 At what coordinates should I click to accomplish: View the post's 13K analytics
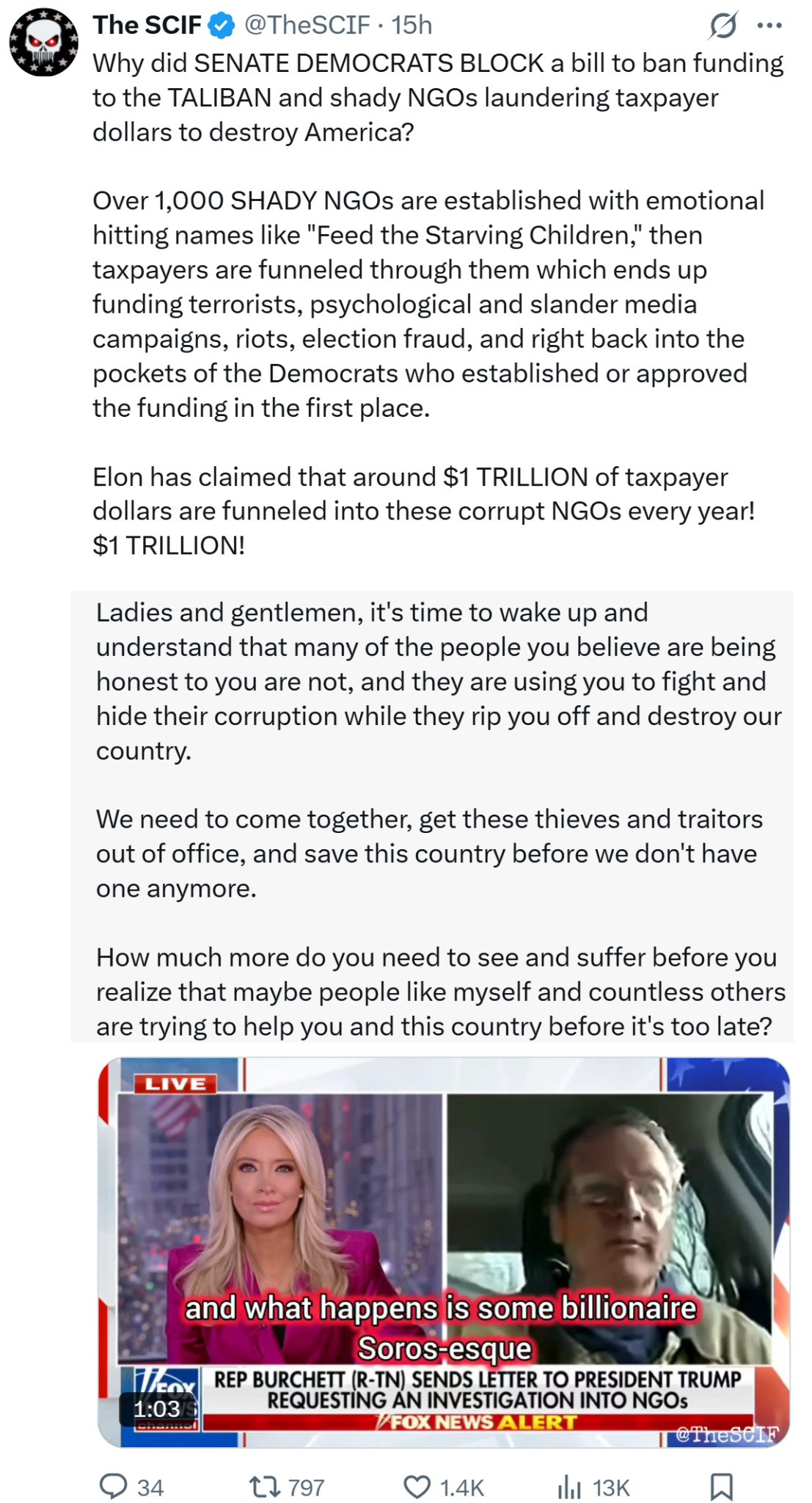click(x=570, y=1487)
